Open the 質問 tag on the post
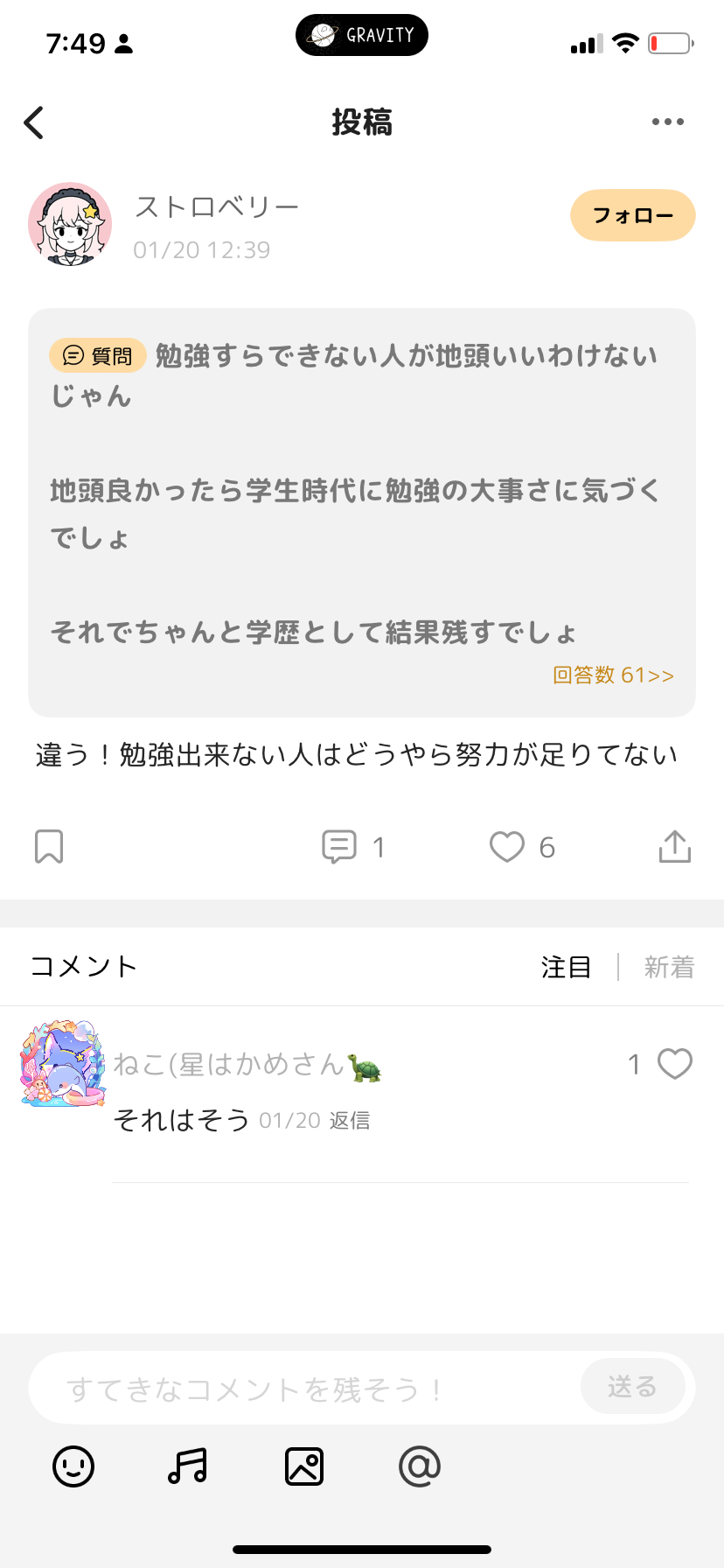 coord(96,355)
